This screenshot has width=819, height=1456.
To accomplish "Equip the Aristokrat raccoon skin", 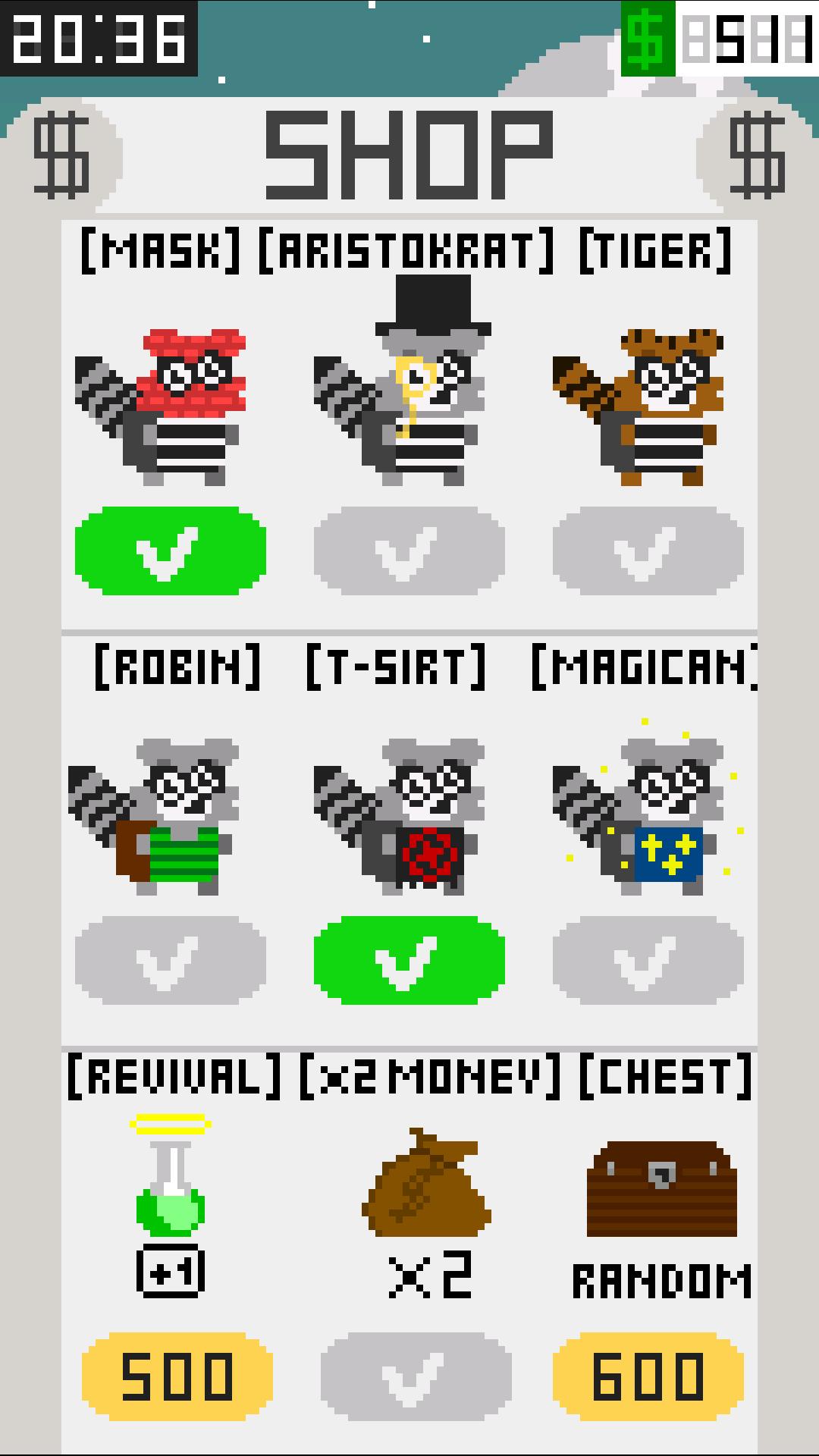I will pos(409,551).
